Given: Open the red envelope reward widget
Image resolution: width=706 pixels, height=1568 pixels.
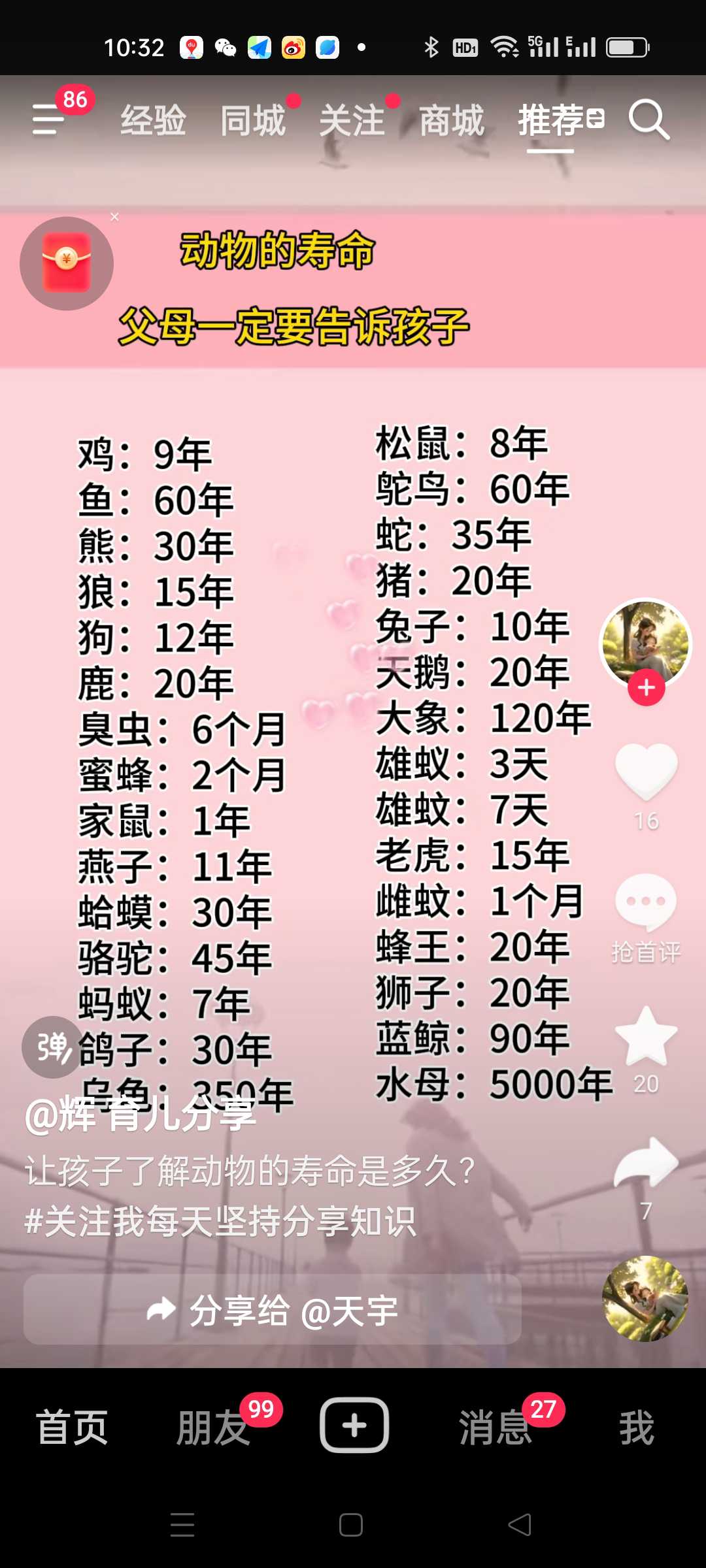Looking at the screenshot, I should click(x=67, y=263).
